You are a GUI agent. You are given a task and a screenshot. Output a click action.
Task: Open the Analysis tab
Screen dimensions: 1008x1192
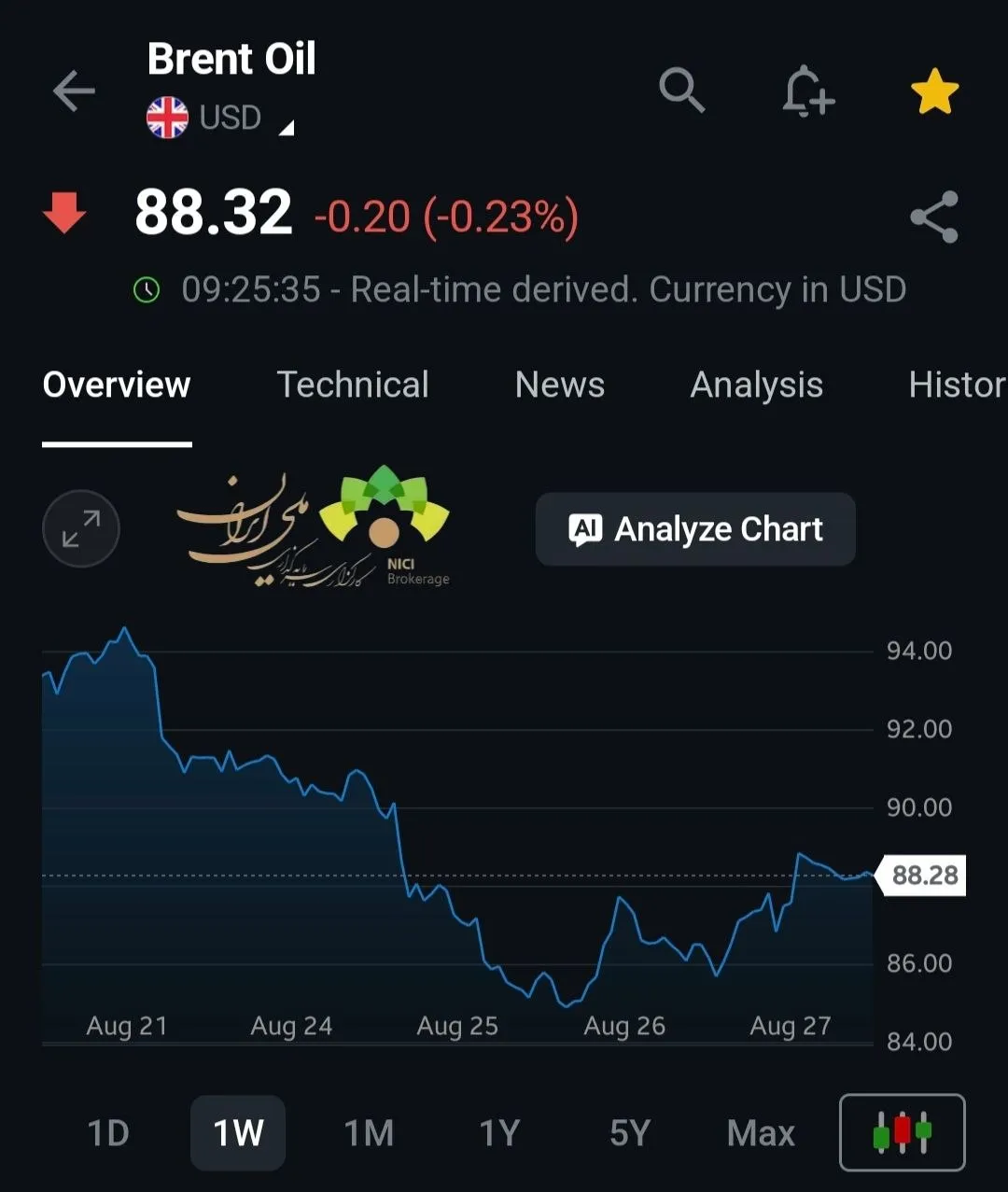(x=757, y=385)
